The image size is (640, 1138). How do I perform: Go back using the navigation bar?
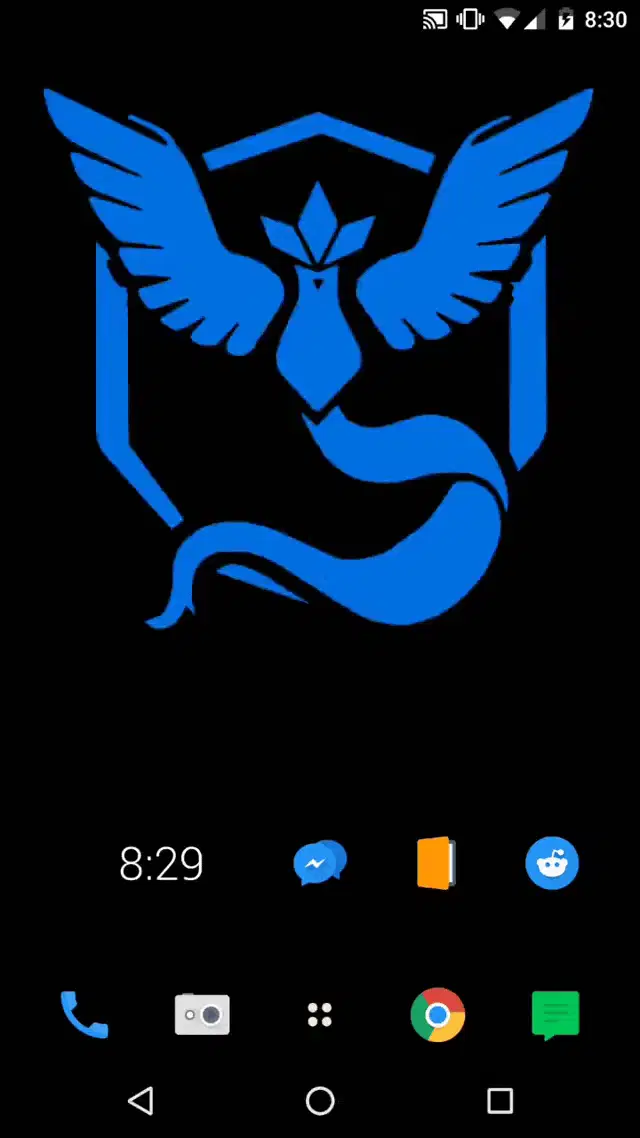pos(141,1101)
